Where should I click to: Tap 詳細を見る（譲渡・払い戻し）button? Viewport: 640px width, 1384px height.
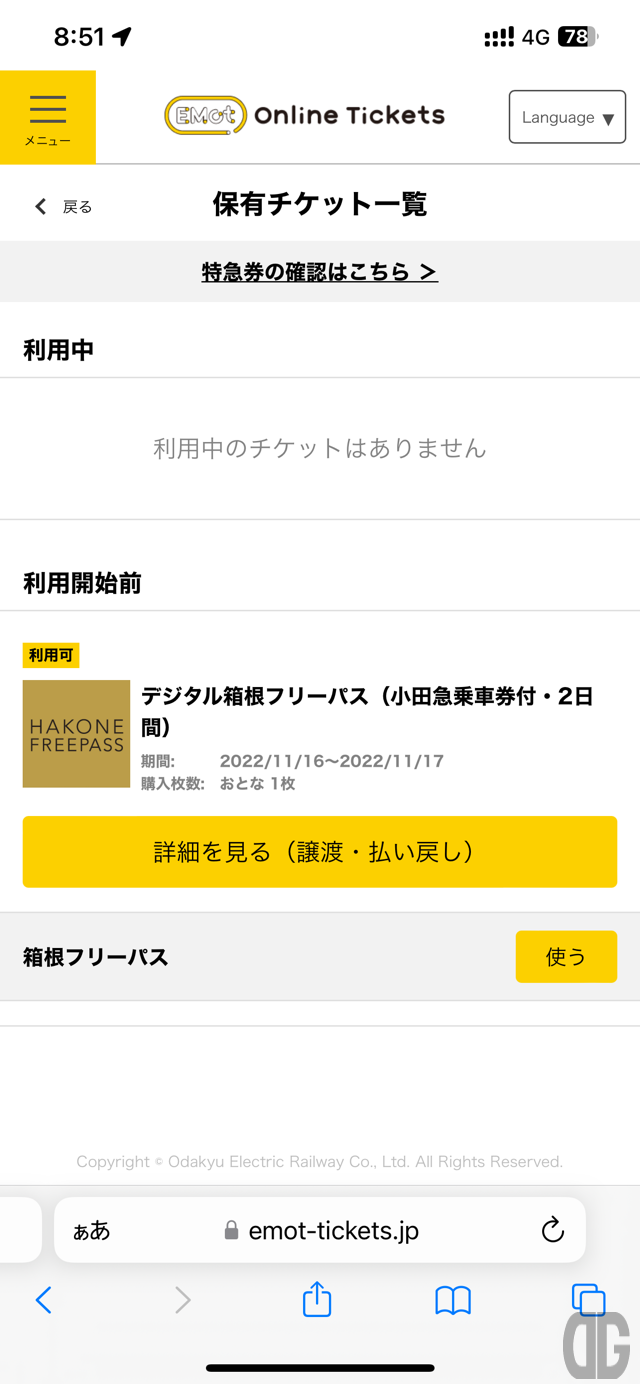coord(320,852)
